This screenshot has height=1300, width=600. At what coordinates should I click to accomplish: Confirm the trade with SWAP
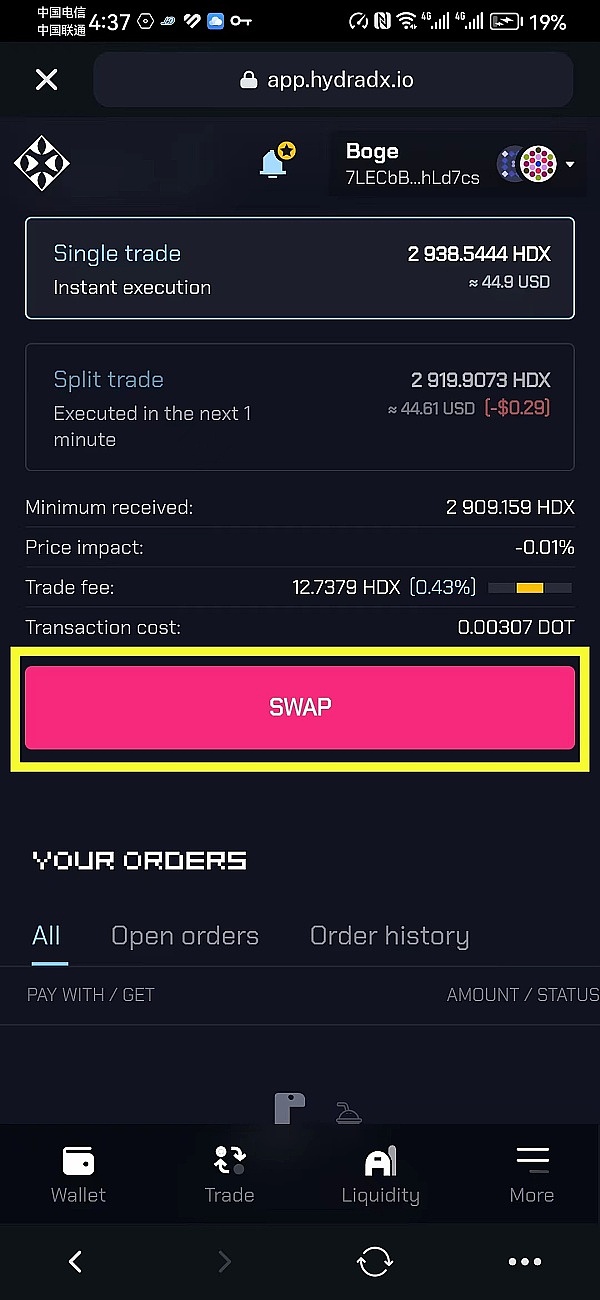click(x=300, y=707)
